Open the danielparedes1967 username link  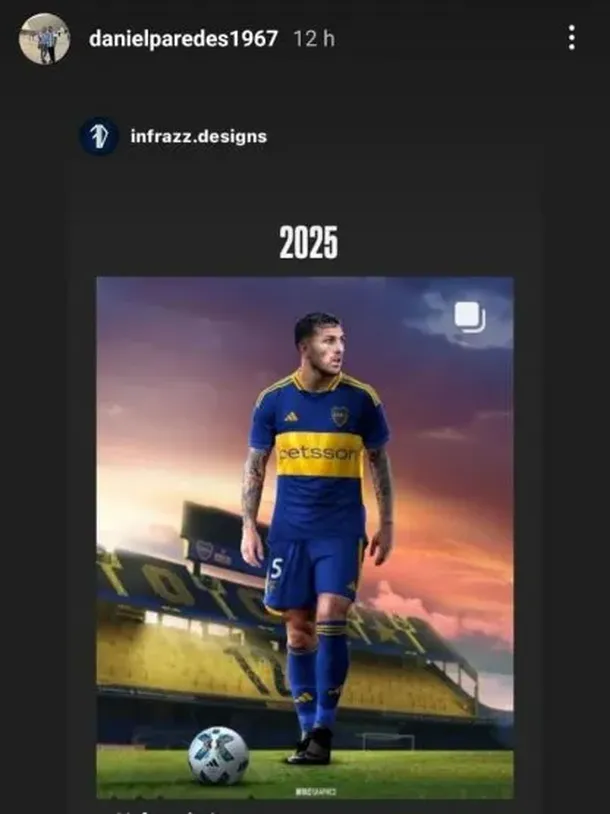pos(183,39)
